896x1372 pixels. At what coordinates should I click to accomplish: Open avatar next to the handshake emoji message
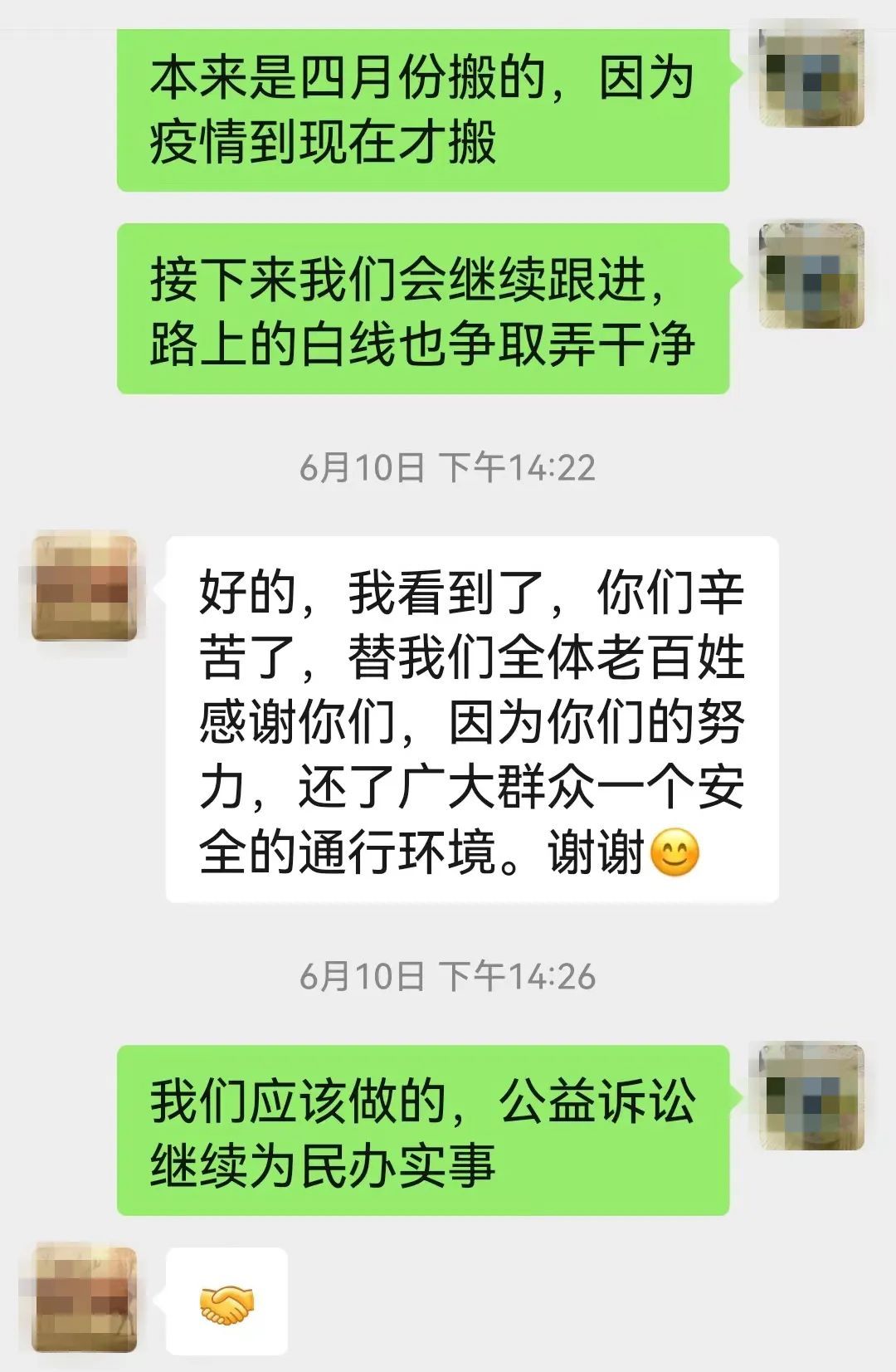[84, 1299]
